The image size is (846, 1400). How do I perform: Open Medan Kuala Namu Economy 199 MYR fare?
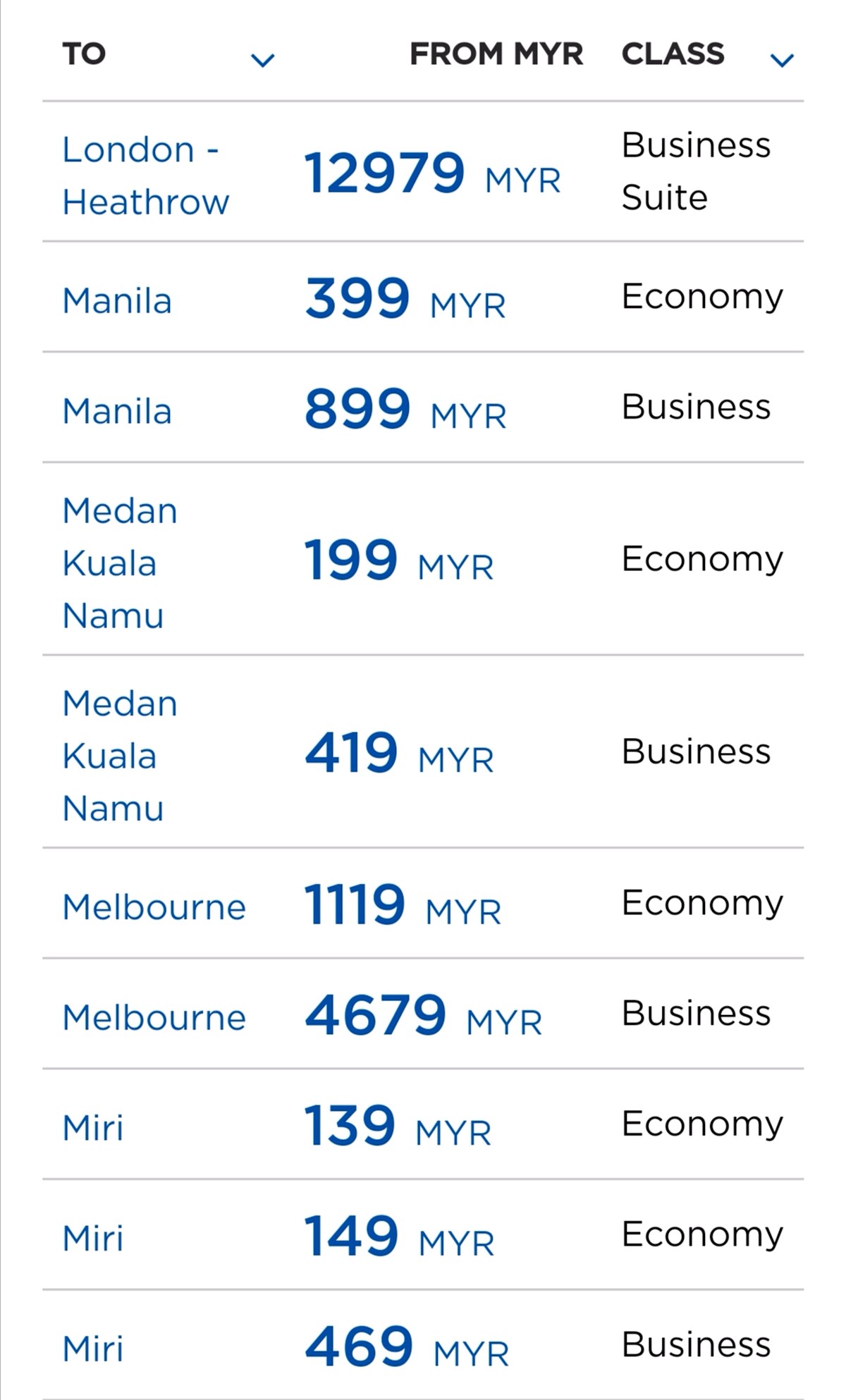coord(423,559)
